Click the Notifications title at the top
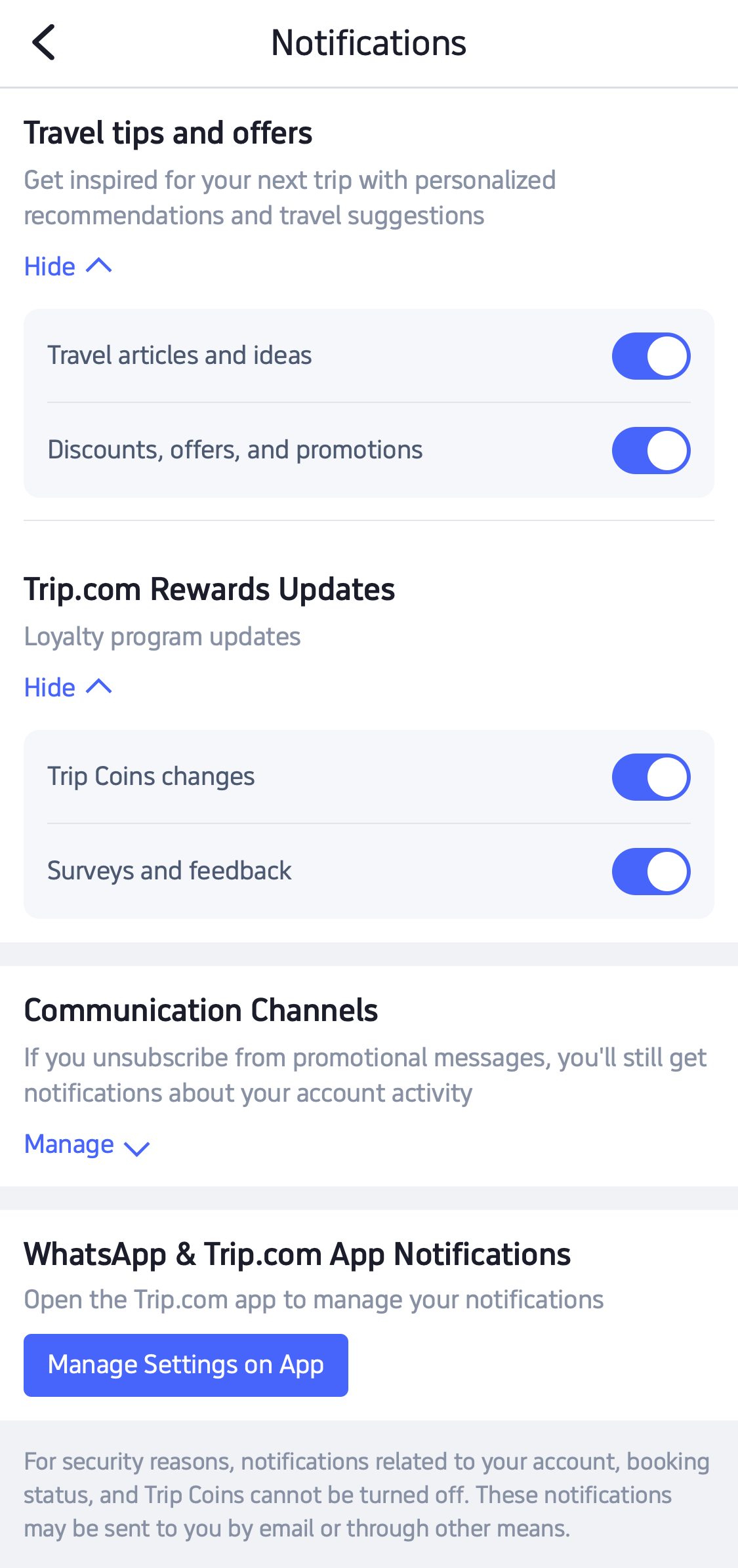This screenshot has height=1568, width=738. [369, 42]
